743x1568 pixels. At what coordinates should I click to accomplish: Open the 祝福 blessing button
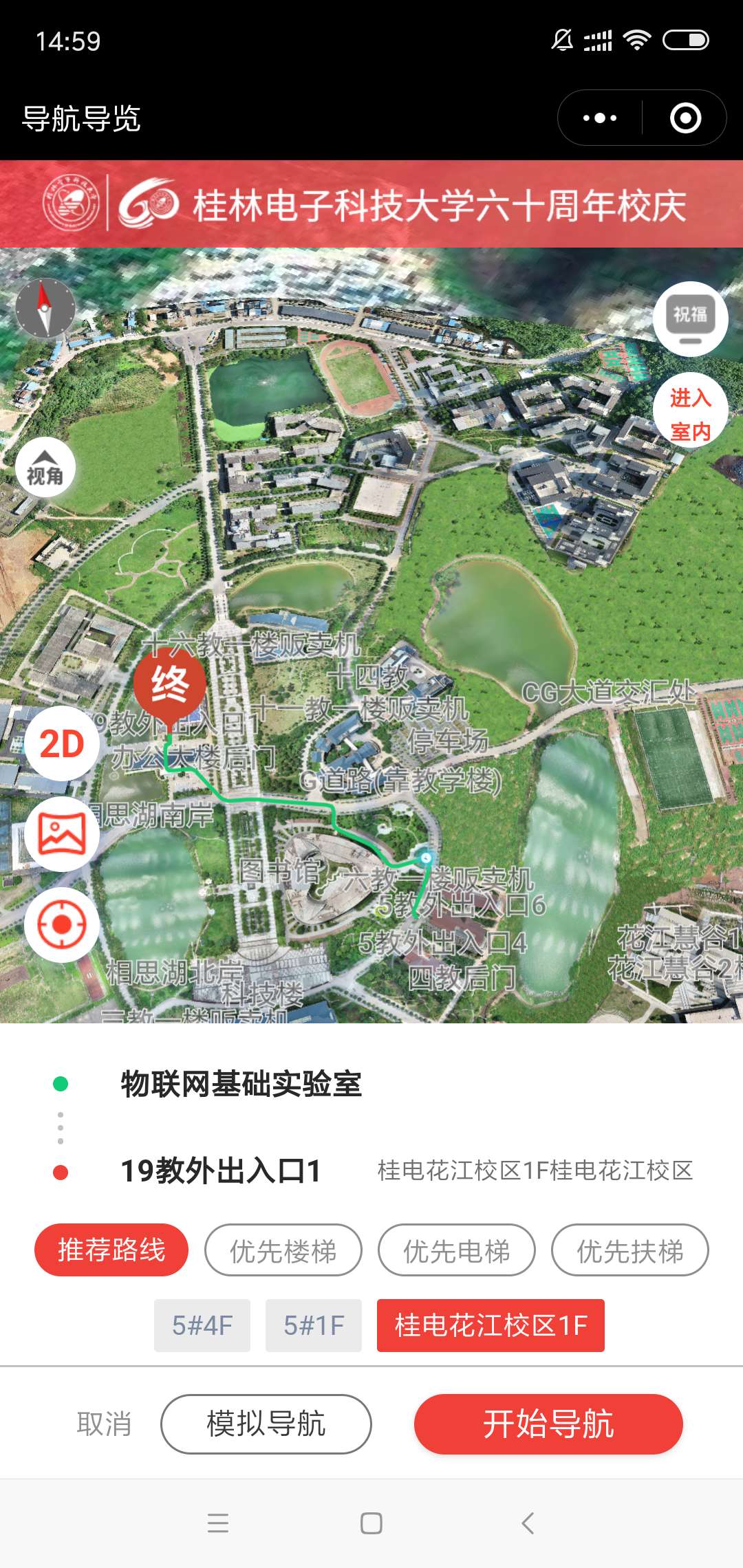[690, 318]
